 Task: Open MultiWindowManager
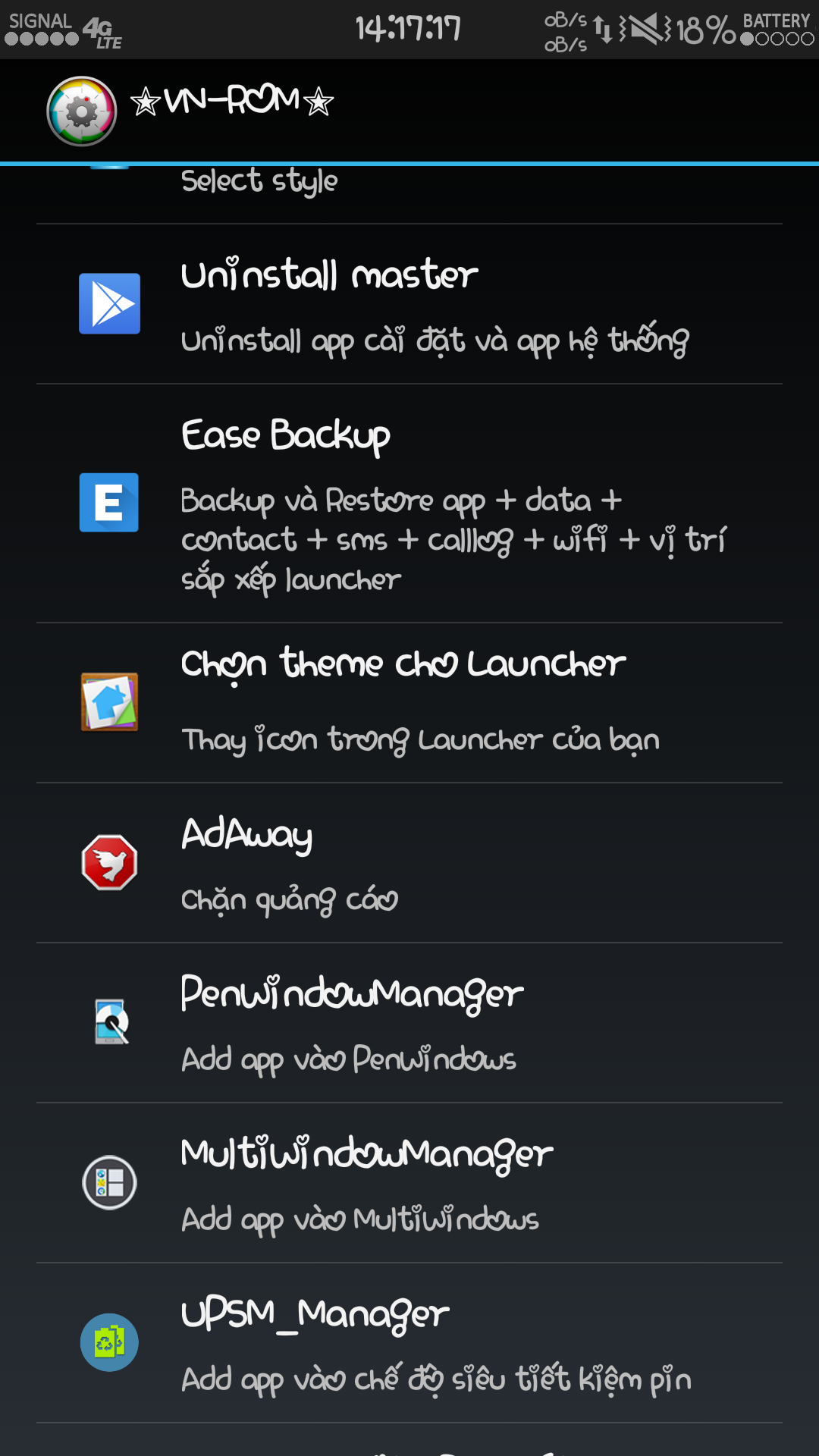click(409, 1183)
